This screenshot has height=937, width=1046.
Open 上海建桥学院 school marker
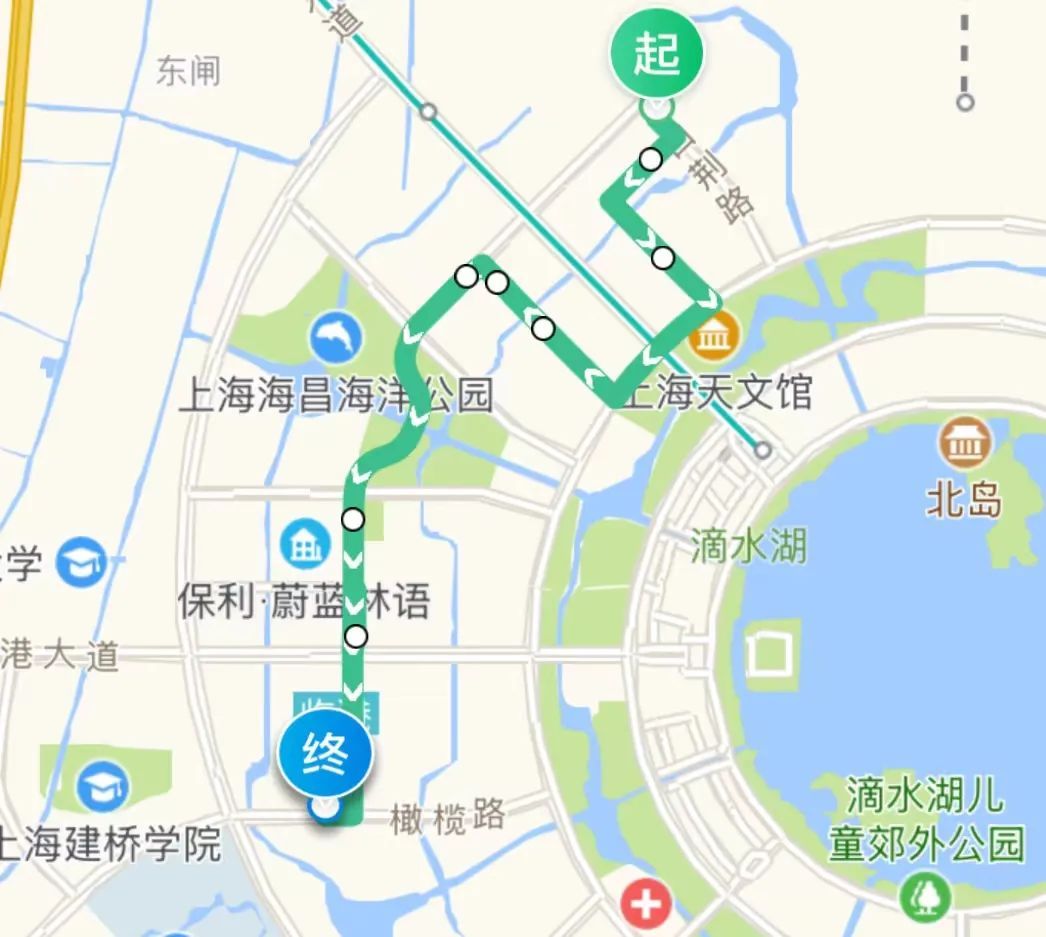coord(104,784)
